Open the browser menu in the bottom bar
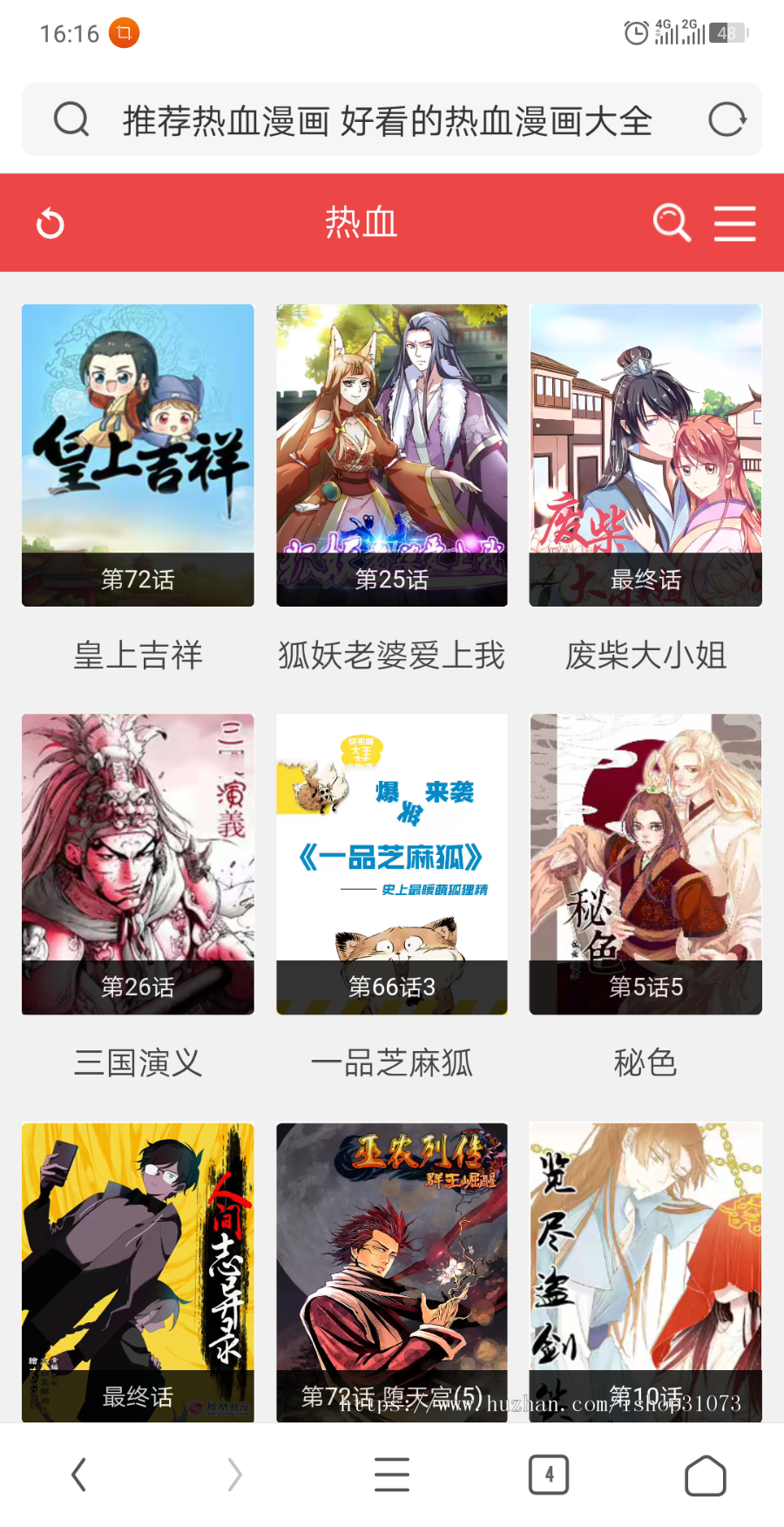 coord(391,1475)
